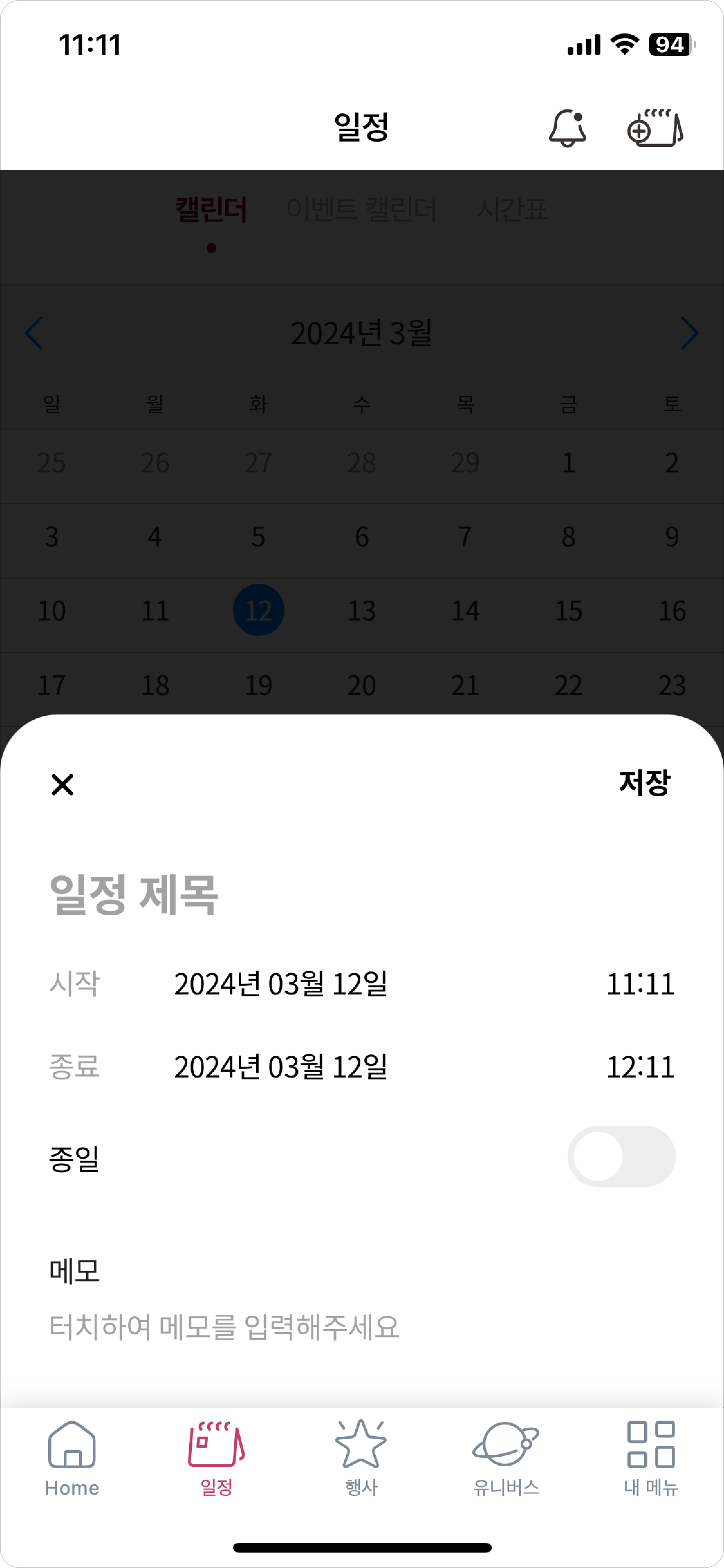This screenshot has width=724, height=1568.
Task: Change the 시작 date 2024년 03월 12일
Action: point(281,984)
